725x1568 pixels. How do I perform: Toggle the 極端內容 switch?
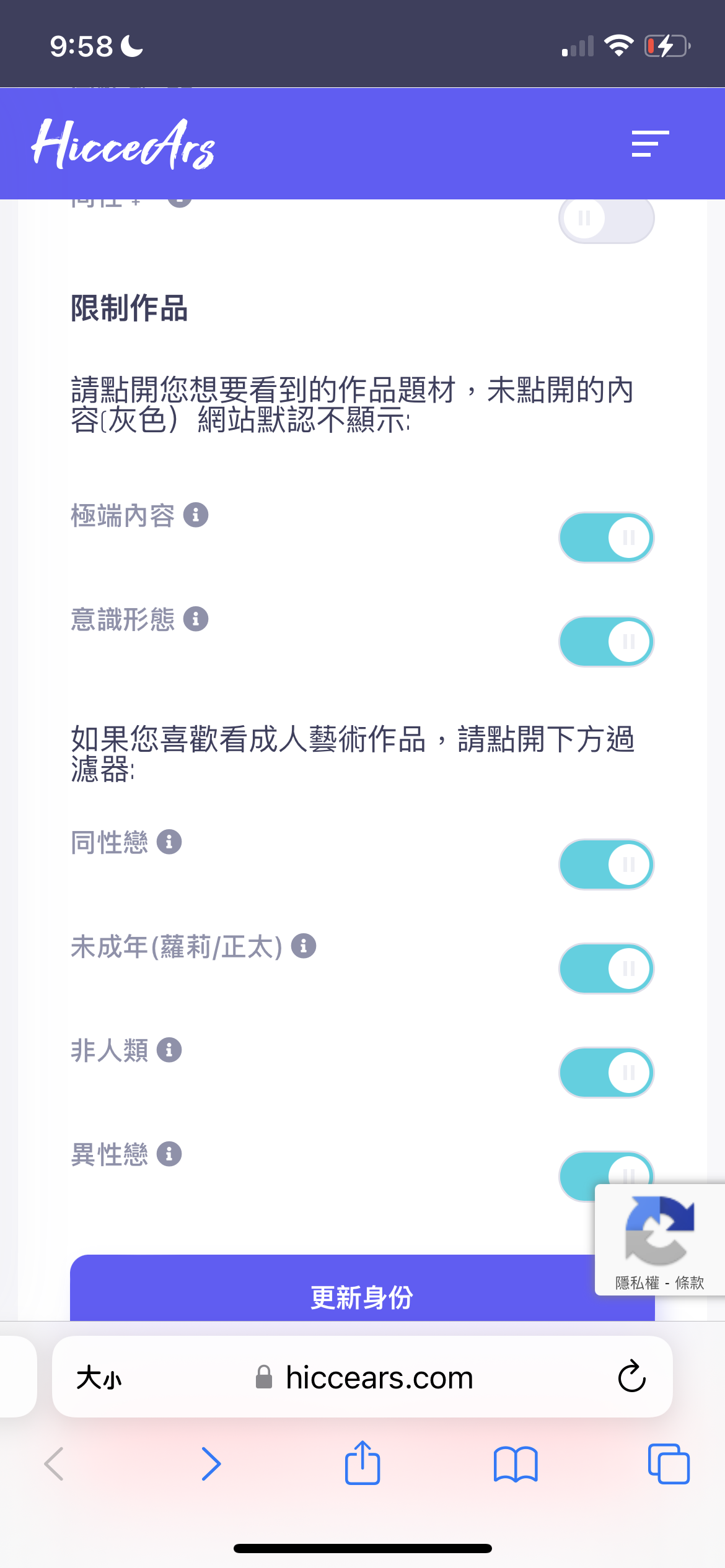607,538
